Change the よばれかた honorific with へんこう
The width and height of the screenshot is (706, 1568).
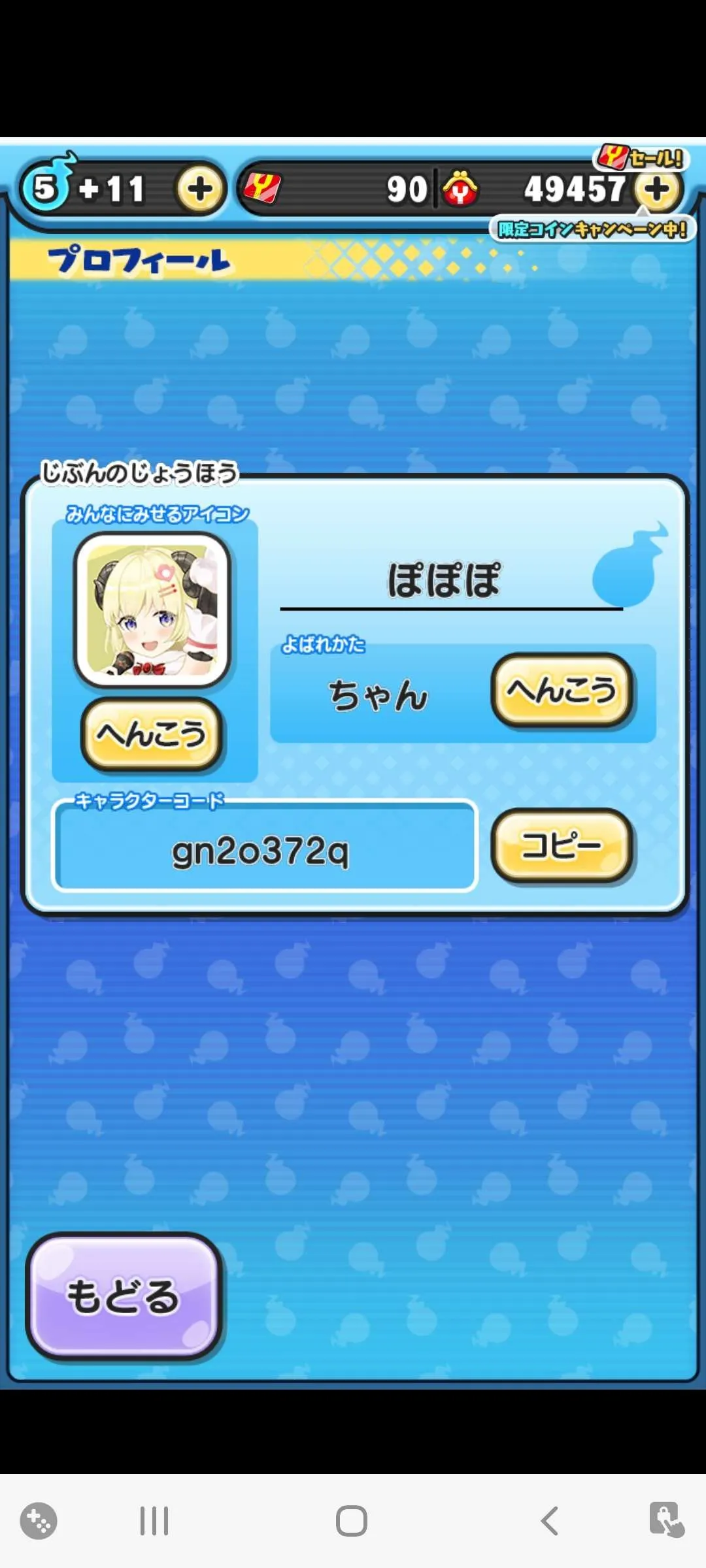click(x=562, y=690)
